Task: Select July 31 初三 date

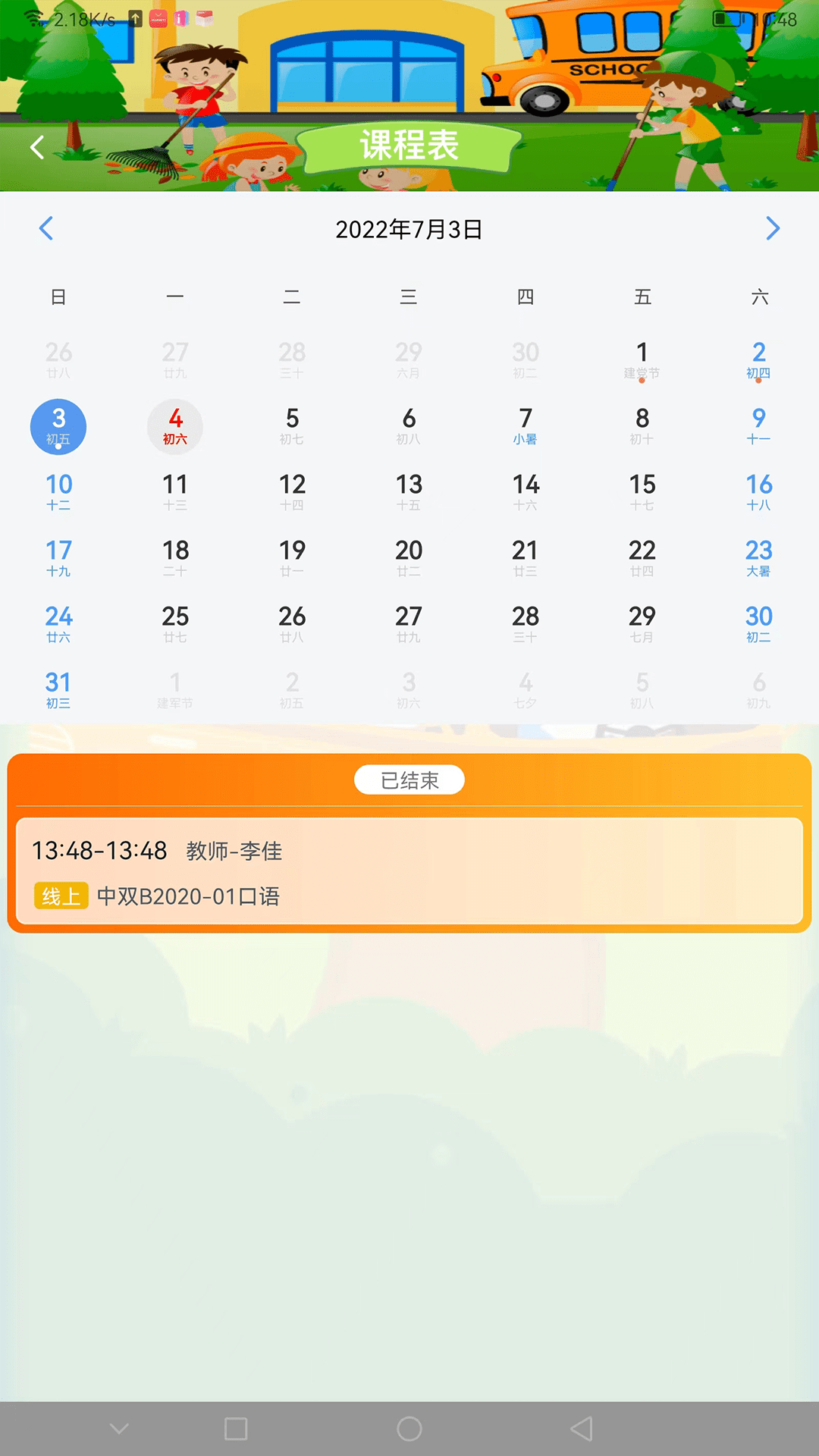Action: pyautogui.click(x=58, y=690)
